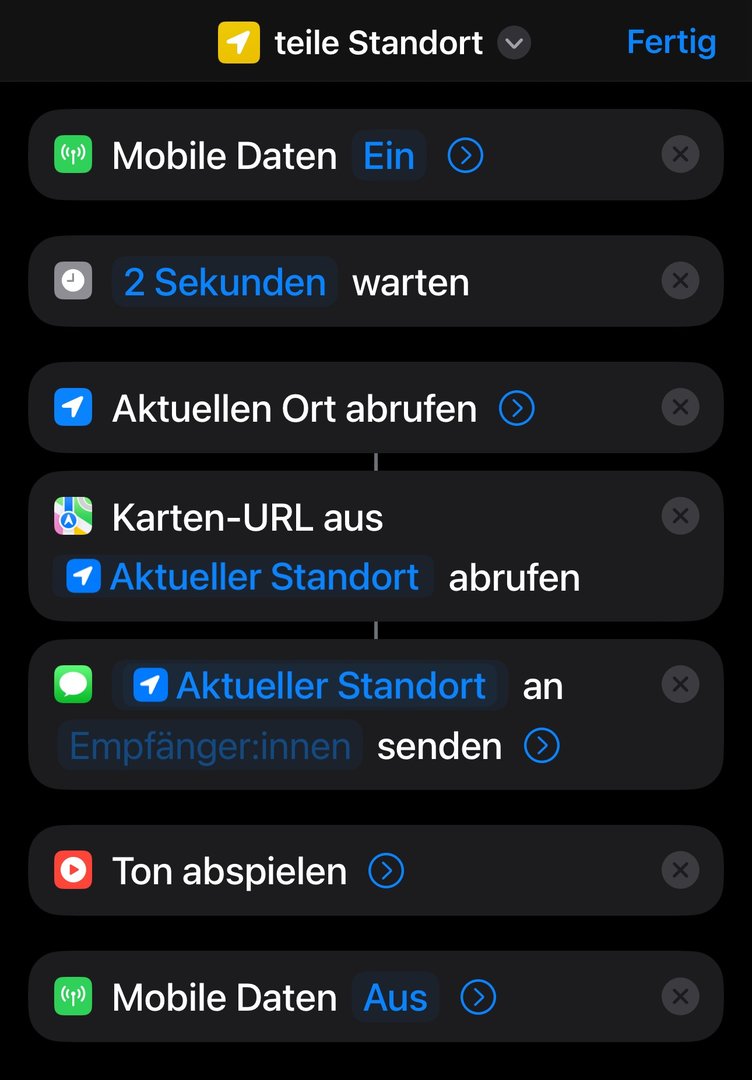Expand Aktuellen Ort abrufen options
The width and height of the screenshot is (752, 1080).
517,408
